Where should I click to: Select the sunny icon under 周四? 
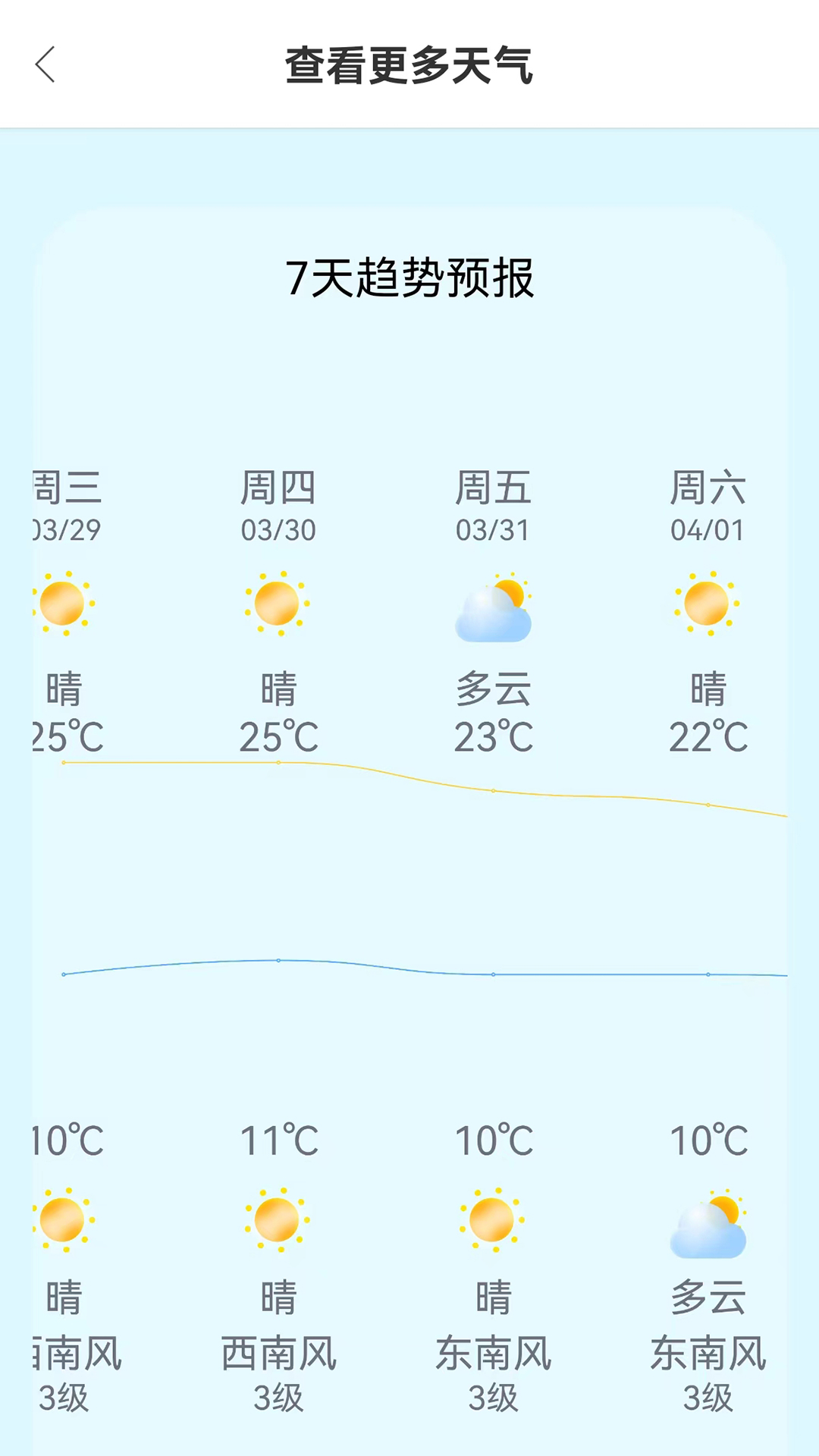[277, 603]
